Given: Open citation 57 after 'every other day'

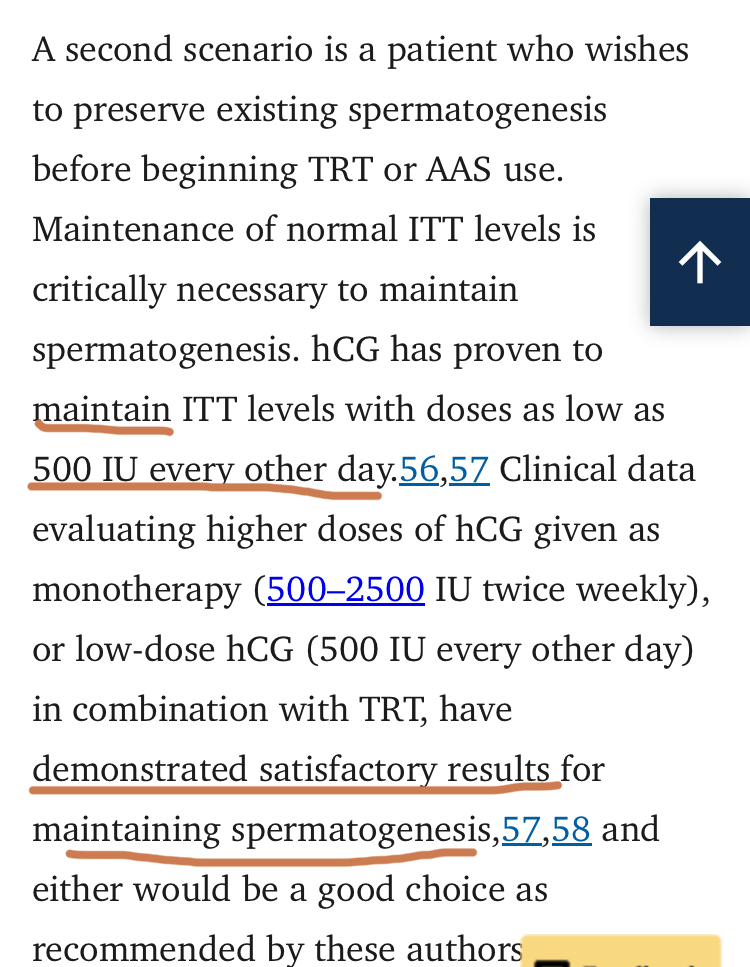Looking at the screenshot, I should [469, 469].
